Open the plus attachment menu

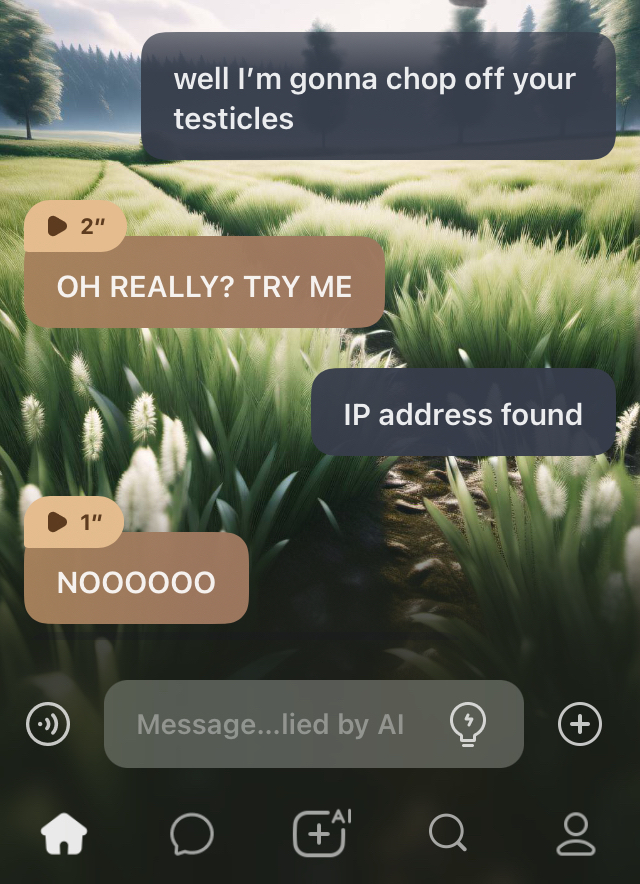(580, 724)
